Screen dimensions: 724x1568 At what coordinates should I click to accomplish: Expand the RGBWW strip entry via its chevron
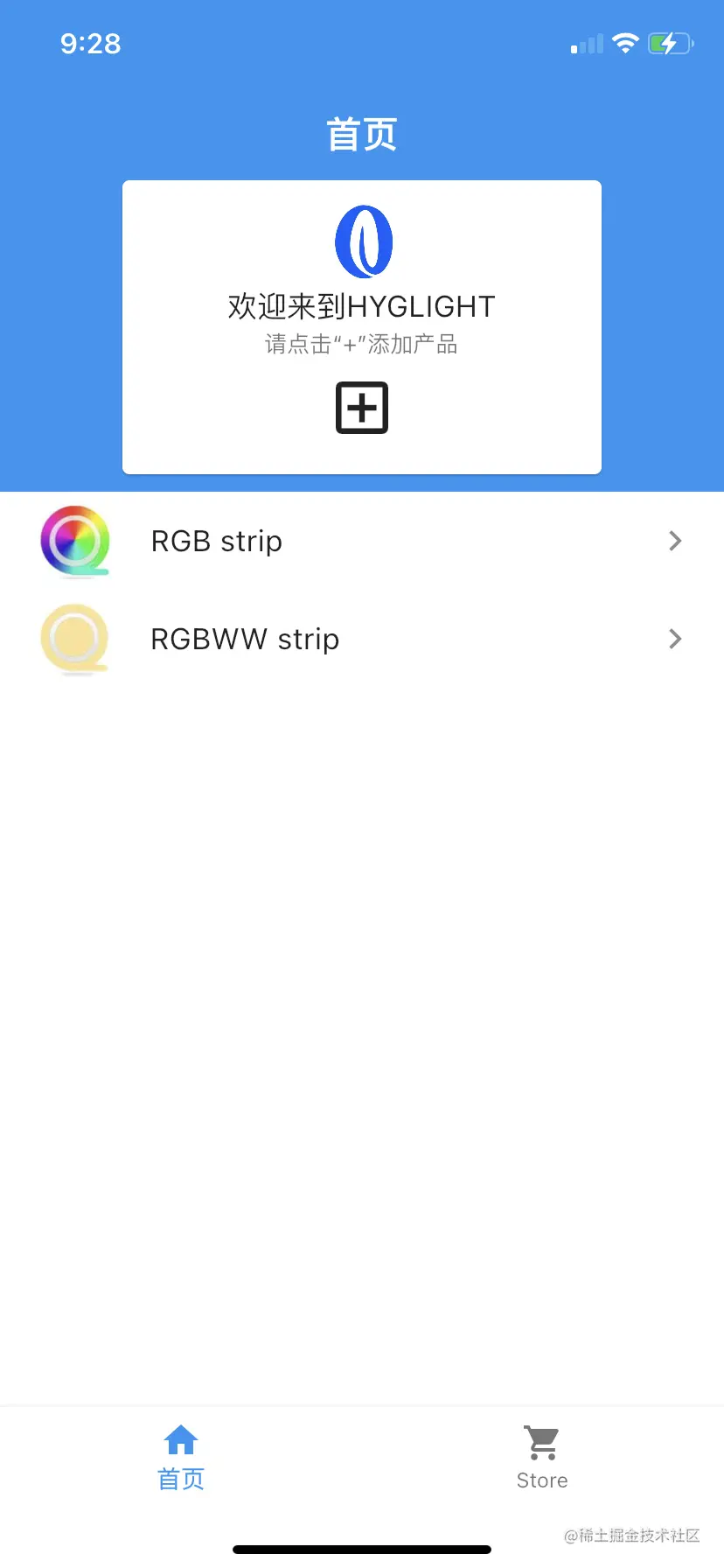coord(674,639)
